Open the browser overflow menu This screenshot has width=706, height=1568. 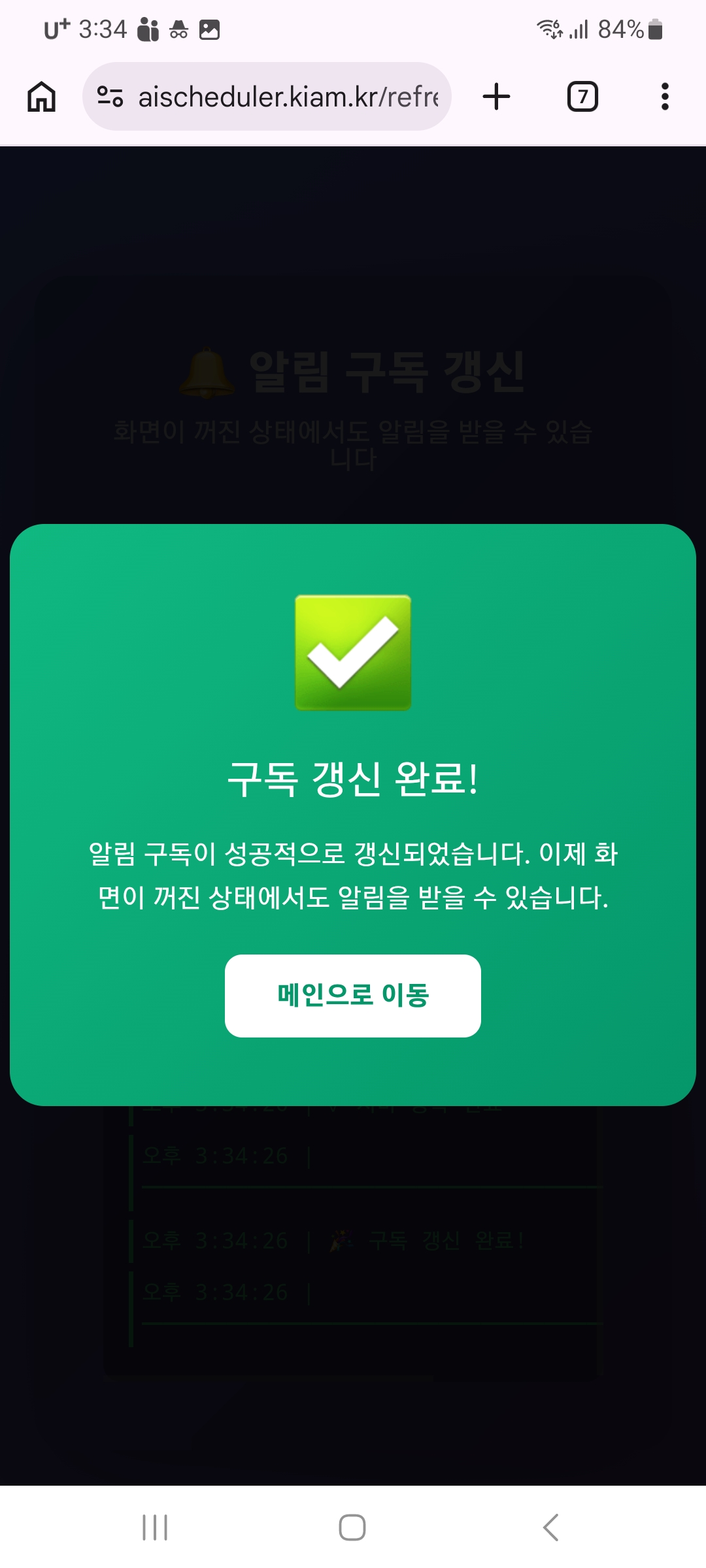(x=665, y=97)
